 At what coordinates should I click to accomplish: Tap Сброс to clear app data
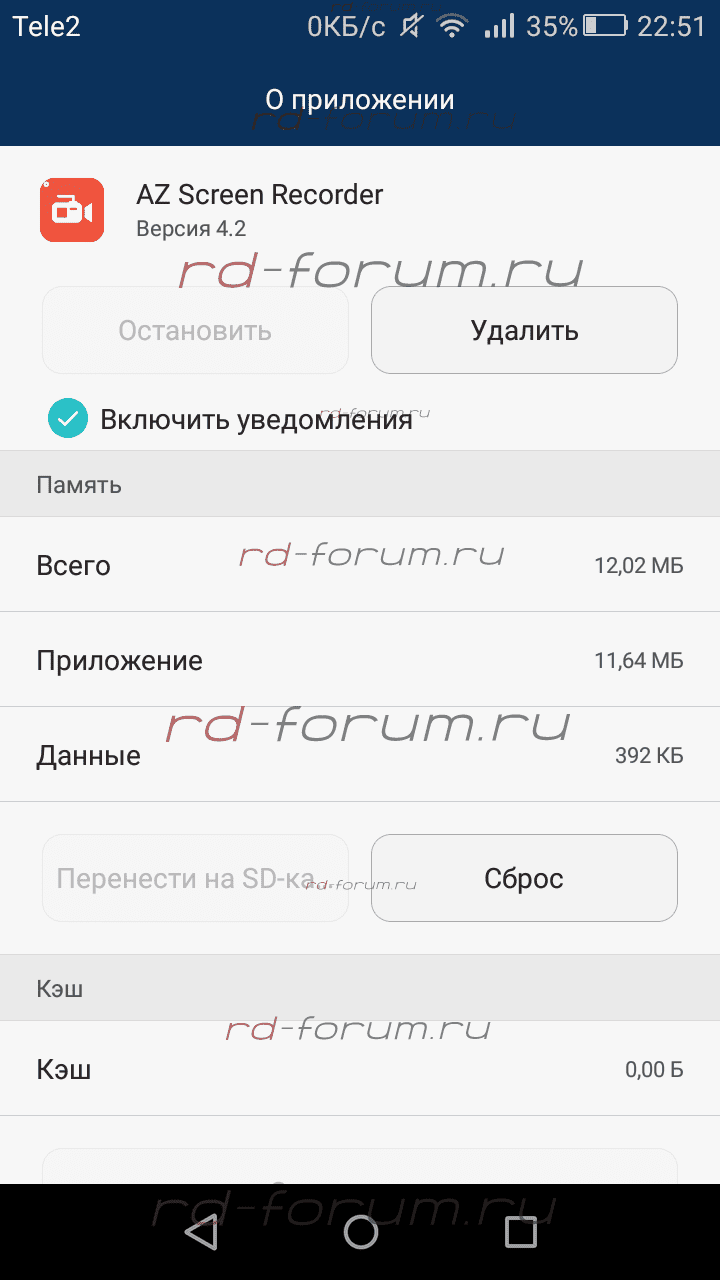[x=524, y=878]
